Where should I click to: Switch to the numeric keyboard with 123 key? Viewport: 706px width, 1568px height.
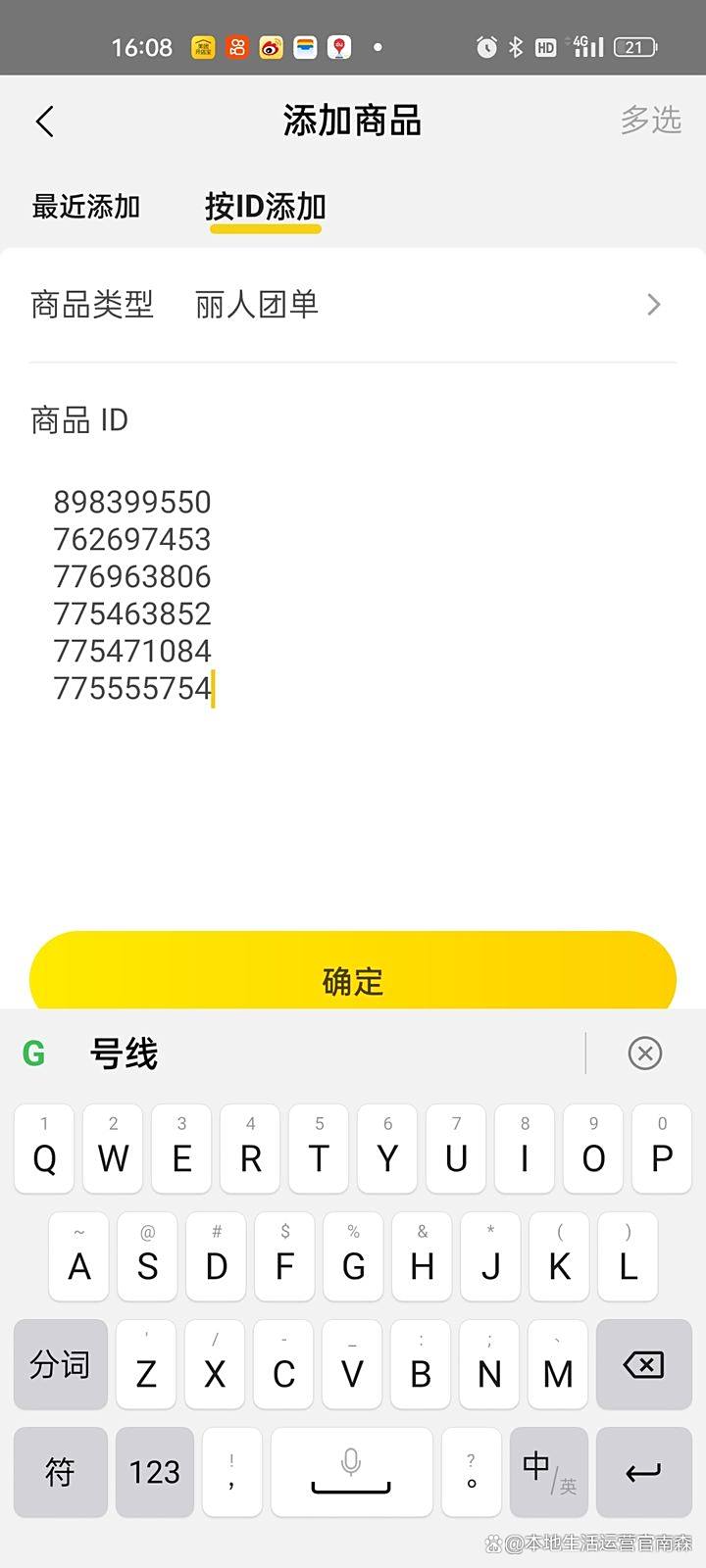point(154,1472)
